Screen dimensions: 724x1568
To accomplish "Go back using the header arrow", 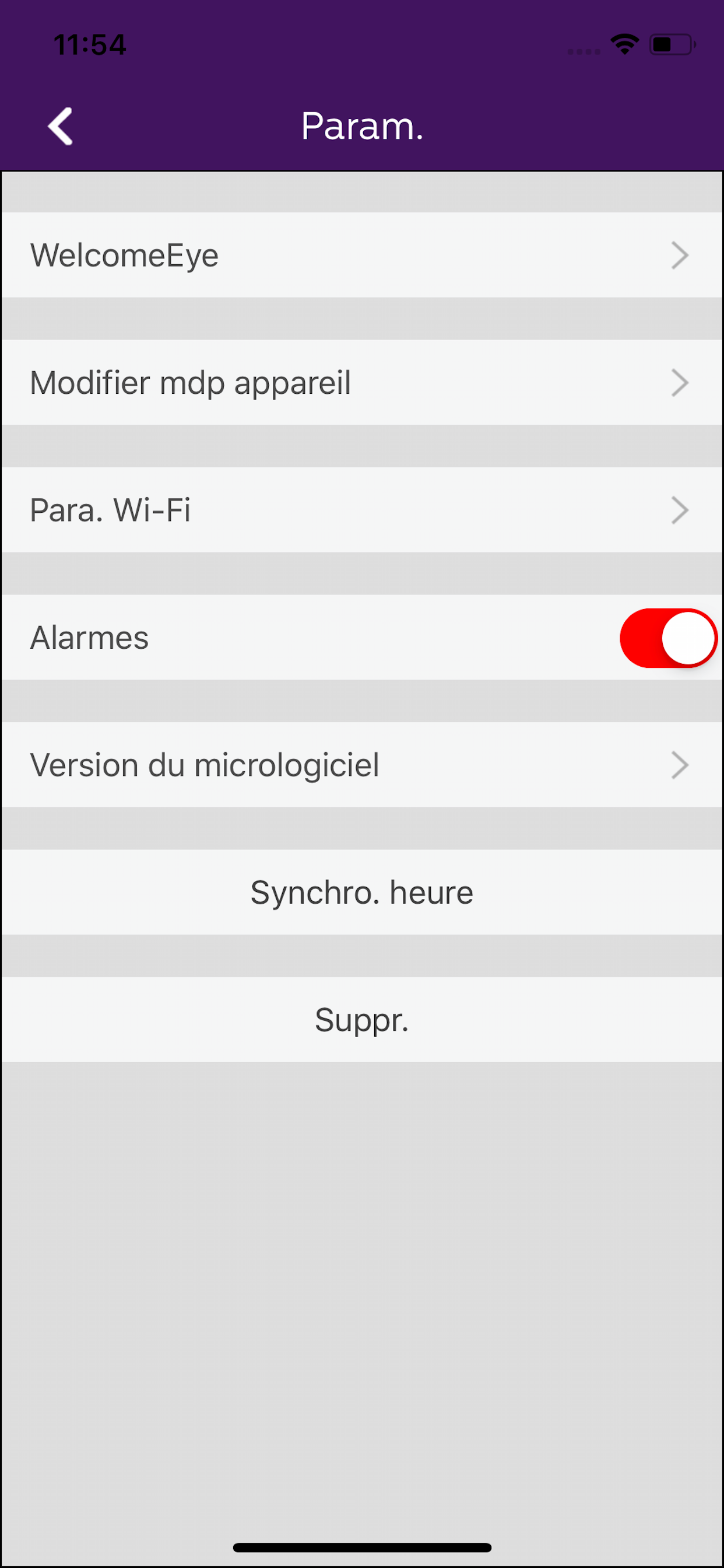I will click(60, 127).
